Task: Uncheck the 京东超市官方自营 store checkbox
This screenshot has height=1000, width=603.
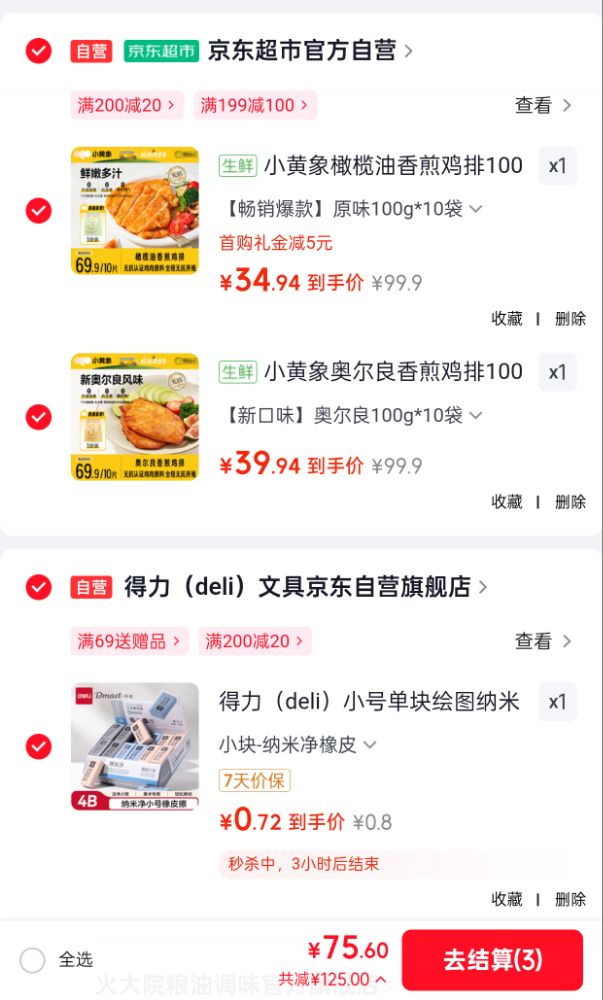Action: 38,51
